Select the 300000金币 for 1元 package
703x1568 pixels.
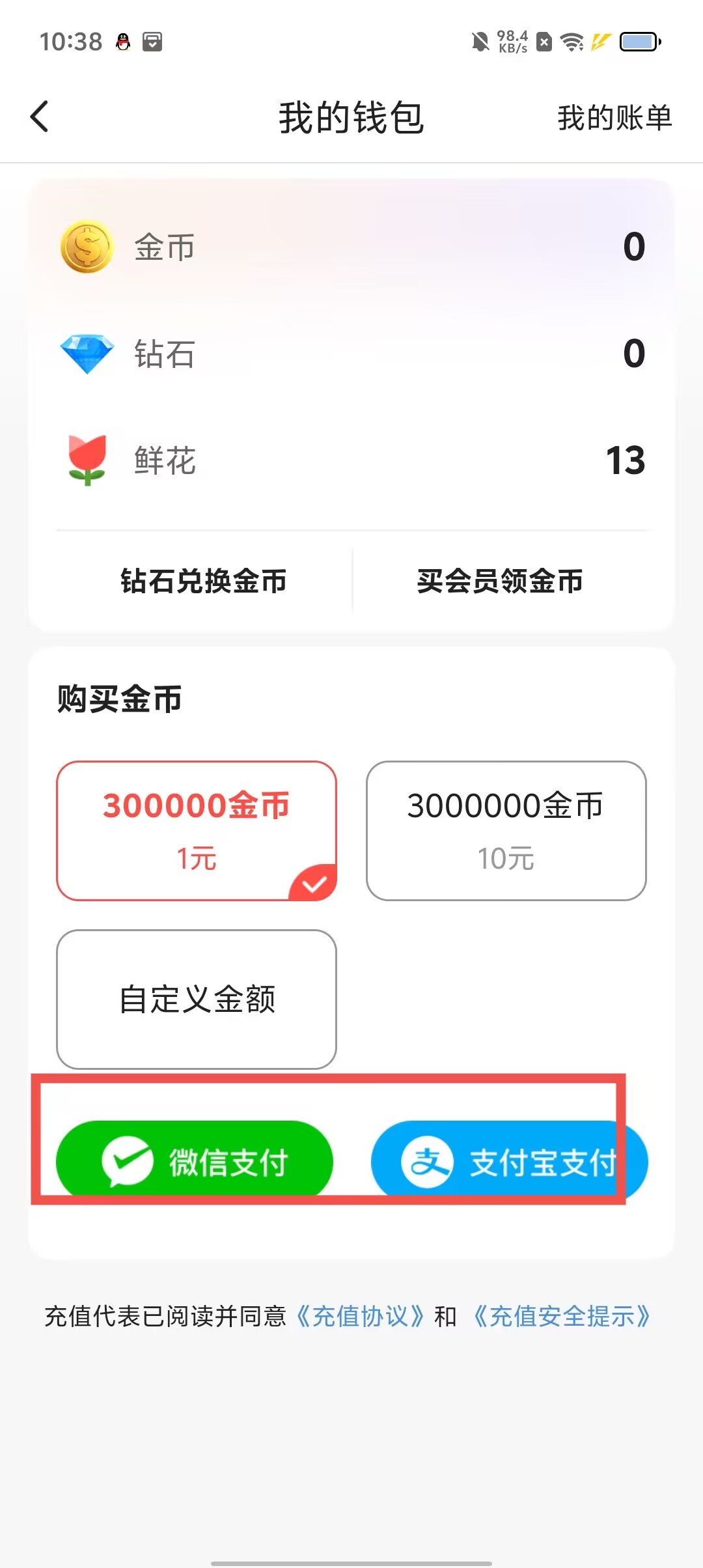[x=196, y=830]
